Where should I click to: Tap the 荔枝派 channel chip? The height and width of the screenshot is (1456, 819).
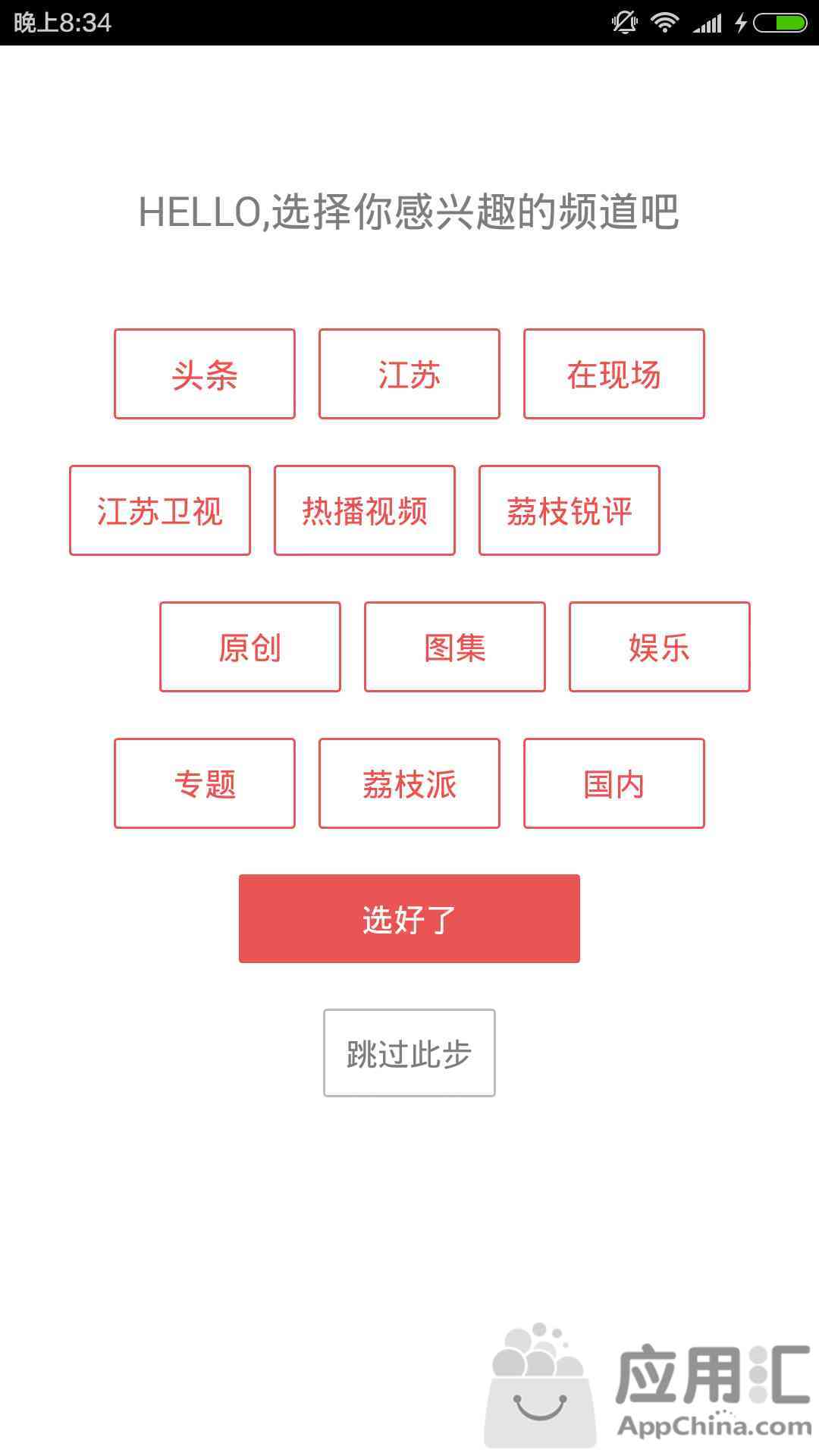point(409,783)
